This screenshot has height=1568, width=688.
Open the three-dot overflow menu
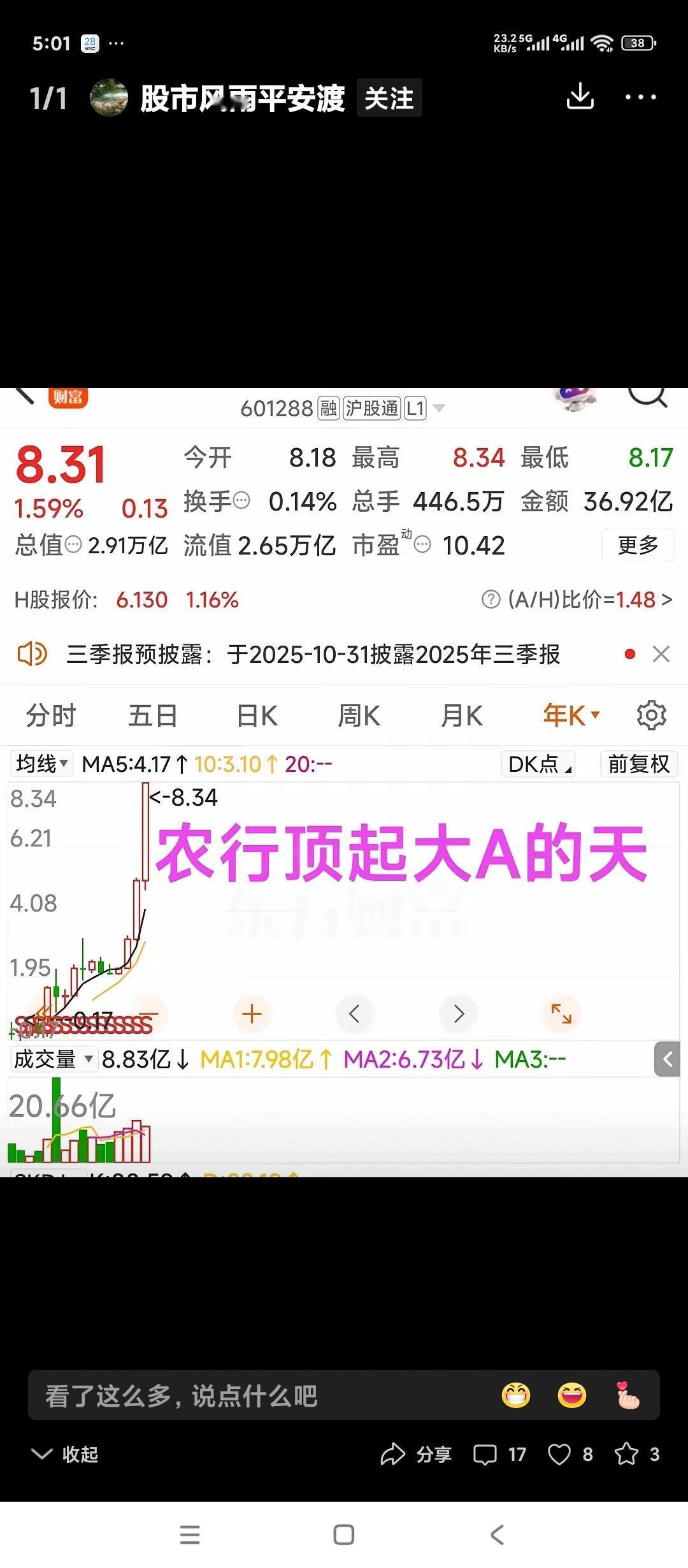coord(640,97)
